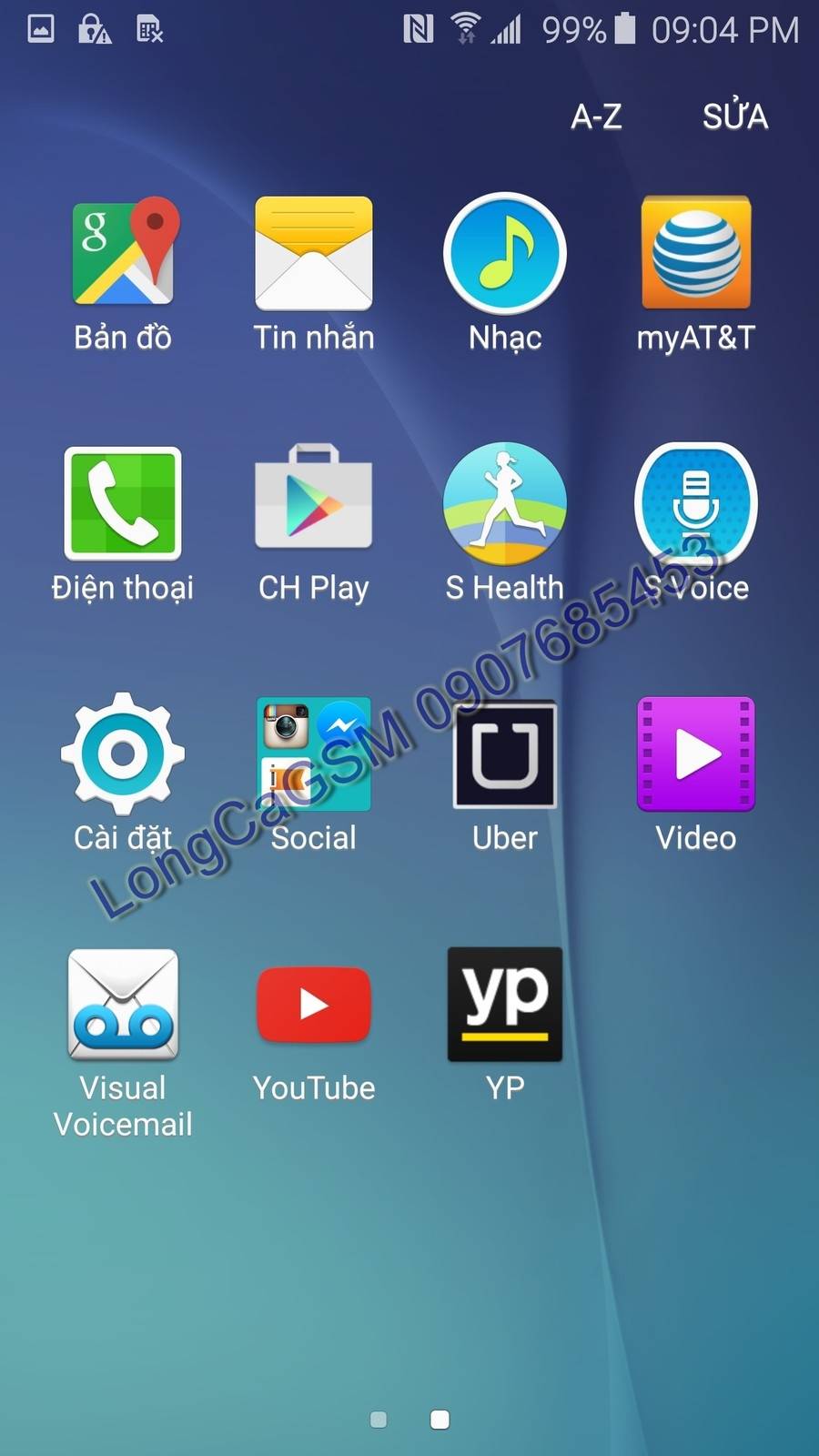Open the Social folder
Screen dimensions: 819x1456
point(314,753)
